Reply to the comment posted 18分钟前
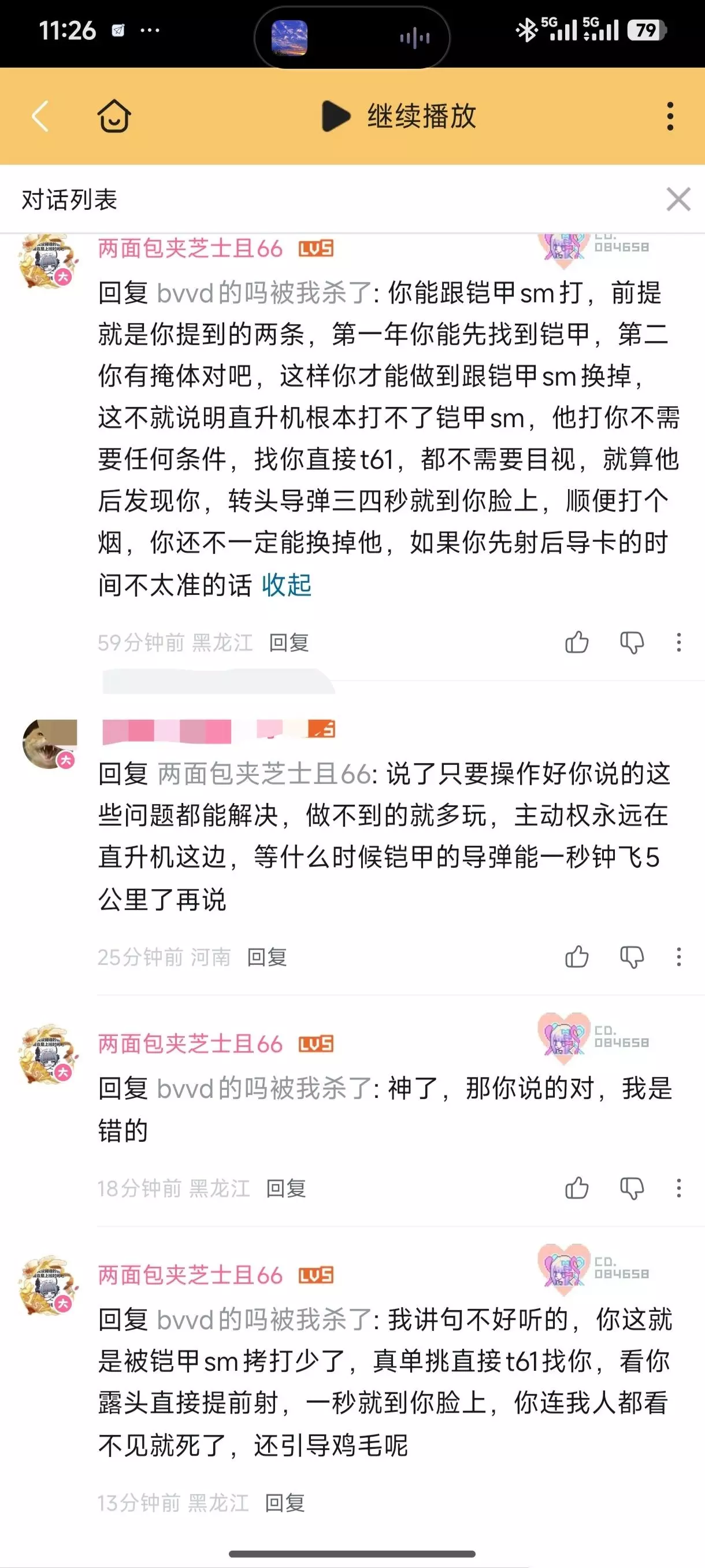 (x=286, y=1188)
